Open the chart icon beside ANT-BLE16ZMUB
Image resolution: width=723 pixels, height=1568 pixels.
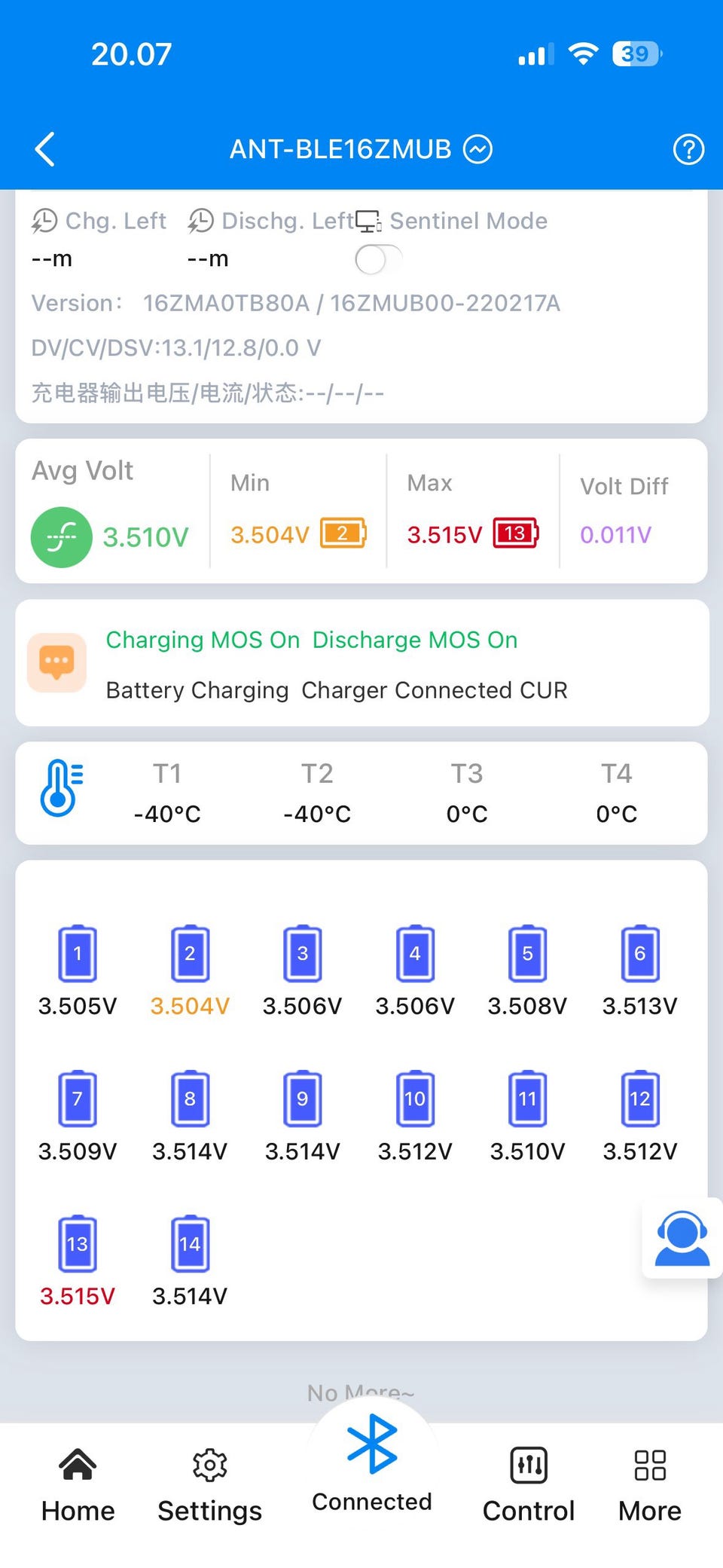click(x=477, y=149)
